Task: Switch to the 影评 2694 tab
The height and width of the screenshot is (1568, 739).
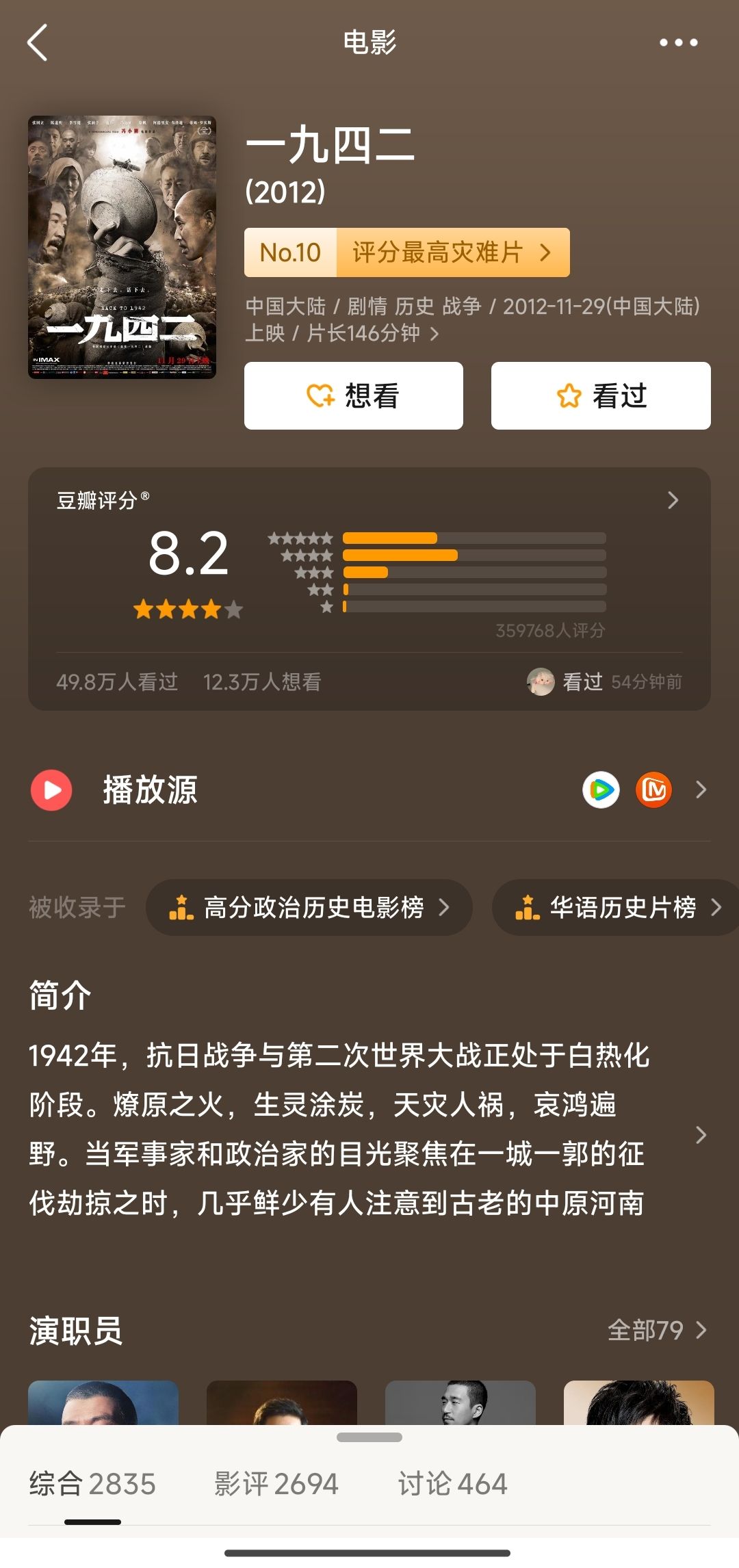Action: pyautogui.click(x=276, y=1484)
